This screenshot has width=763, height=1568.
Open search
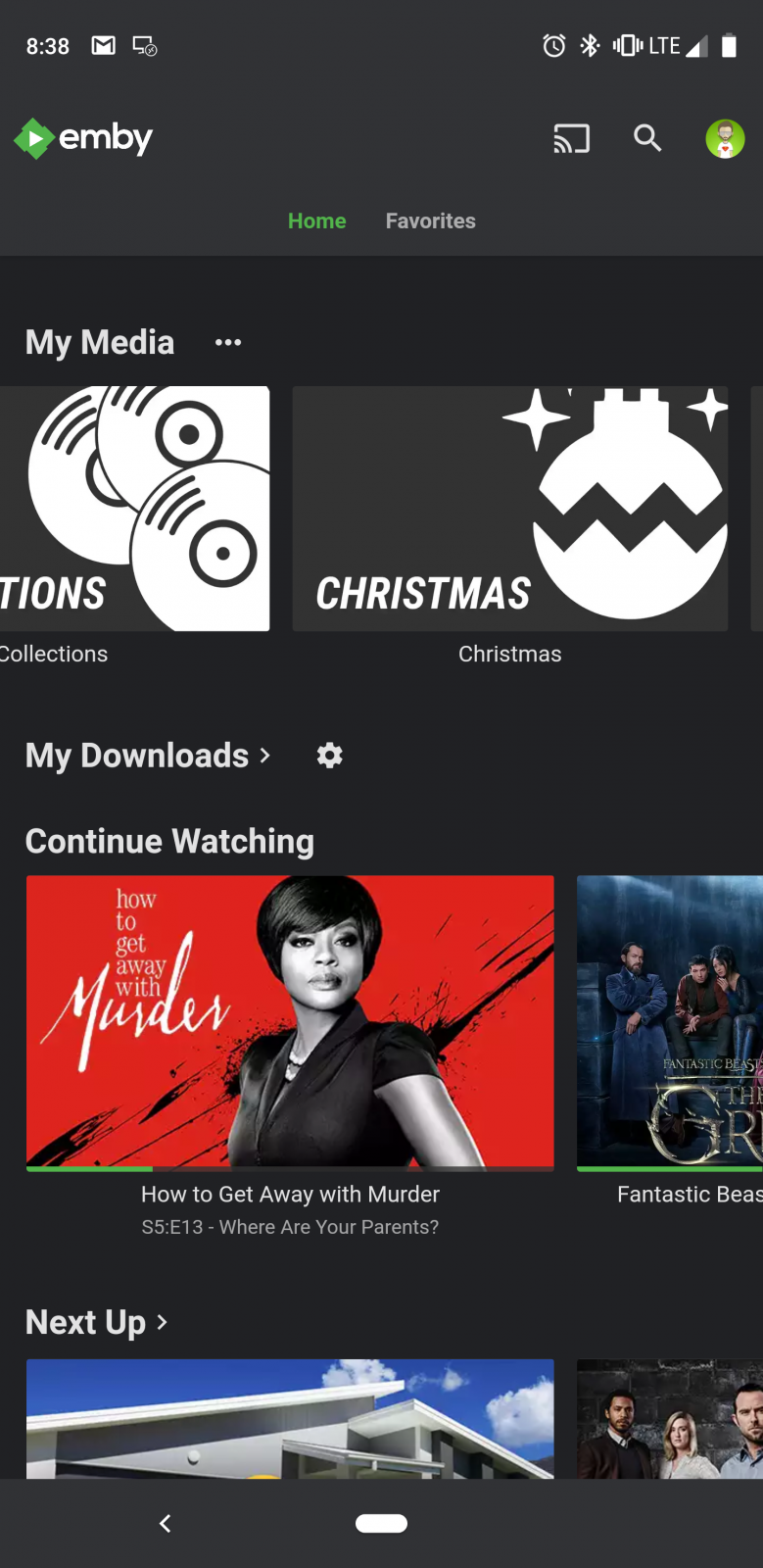point(647,138)
